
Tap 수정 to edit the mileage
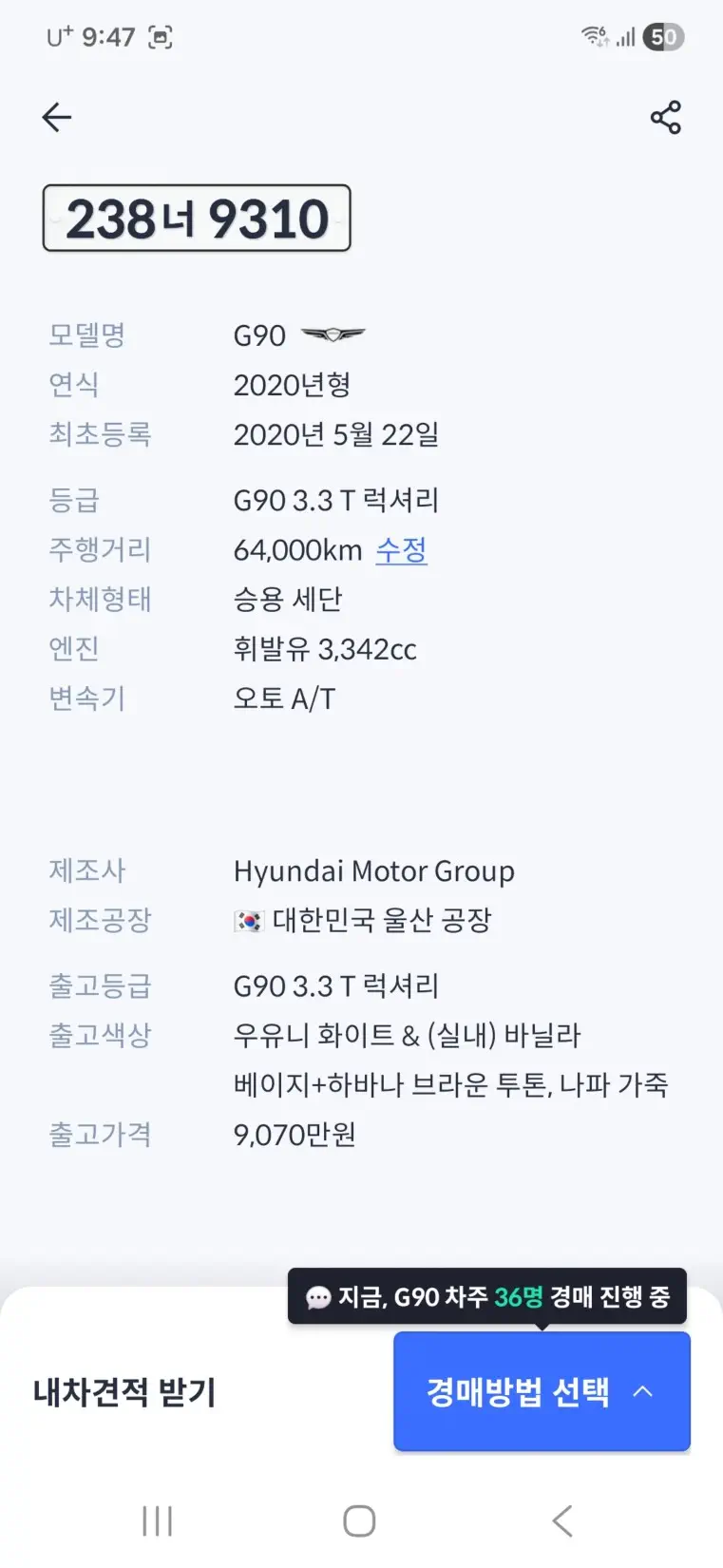(401, 550)
